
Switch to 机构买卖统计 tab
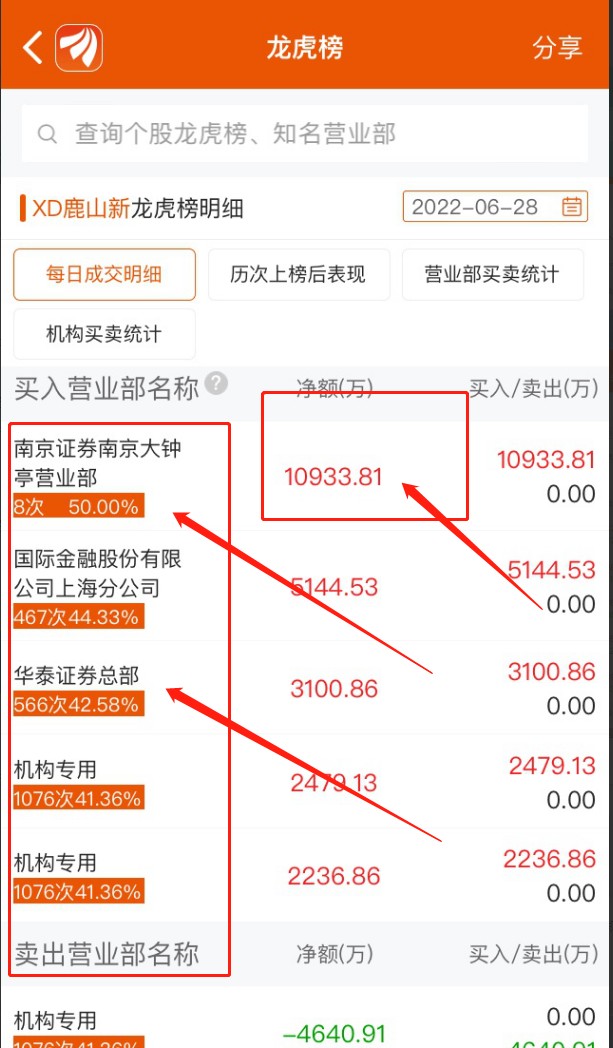pyautogui.click(x=104, y=334)
